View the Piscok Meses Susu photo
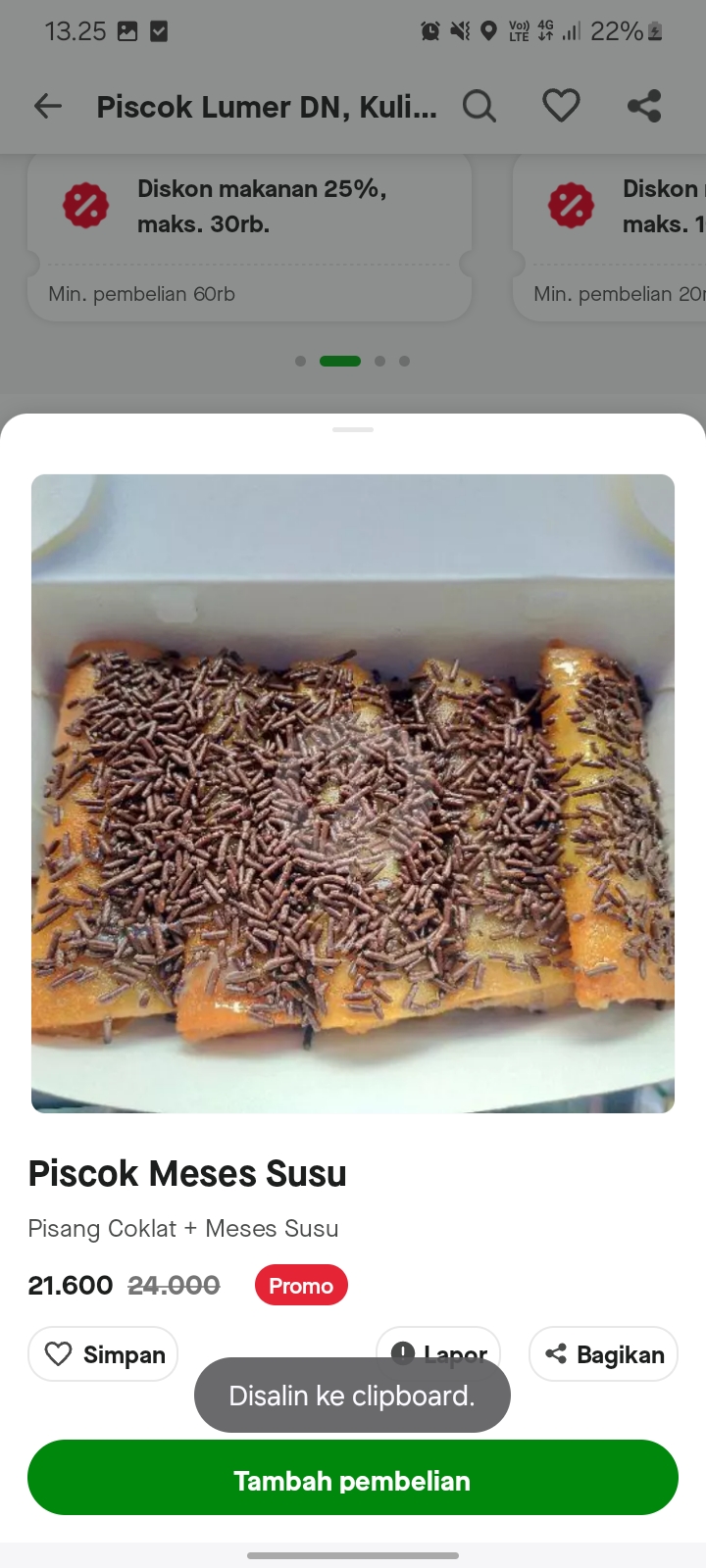Viewport: 706px width, 1568px height. 353,794
